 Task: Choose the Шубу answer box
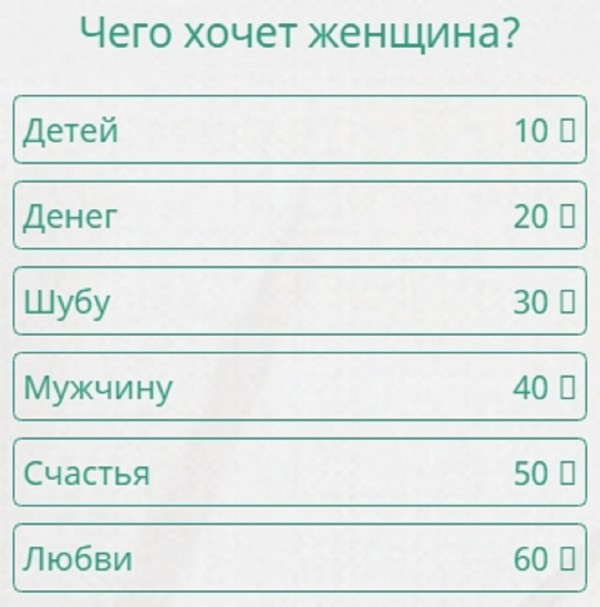(299, 301)
